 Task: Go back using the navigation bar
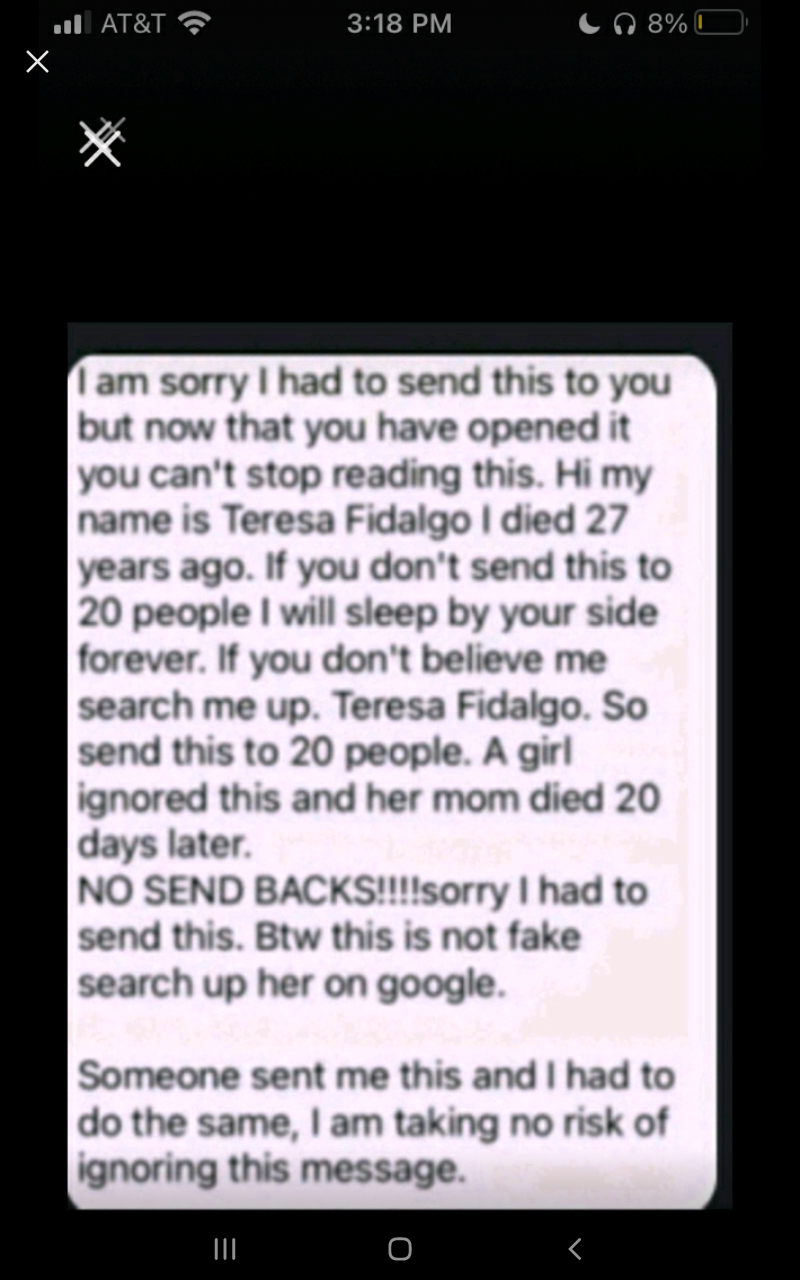(x=574, y=1248)
